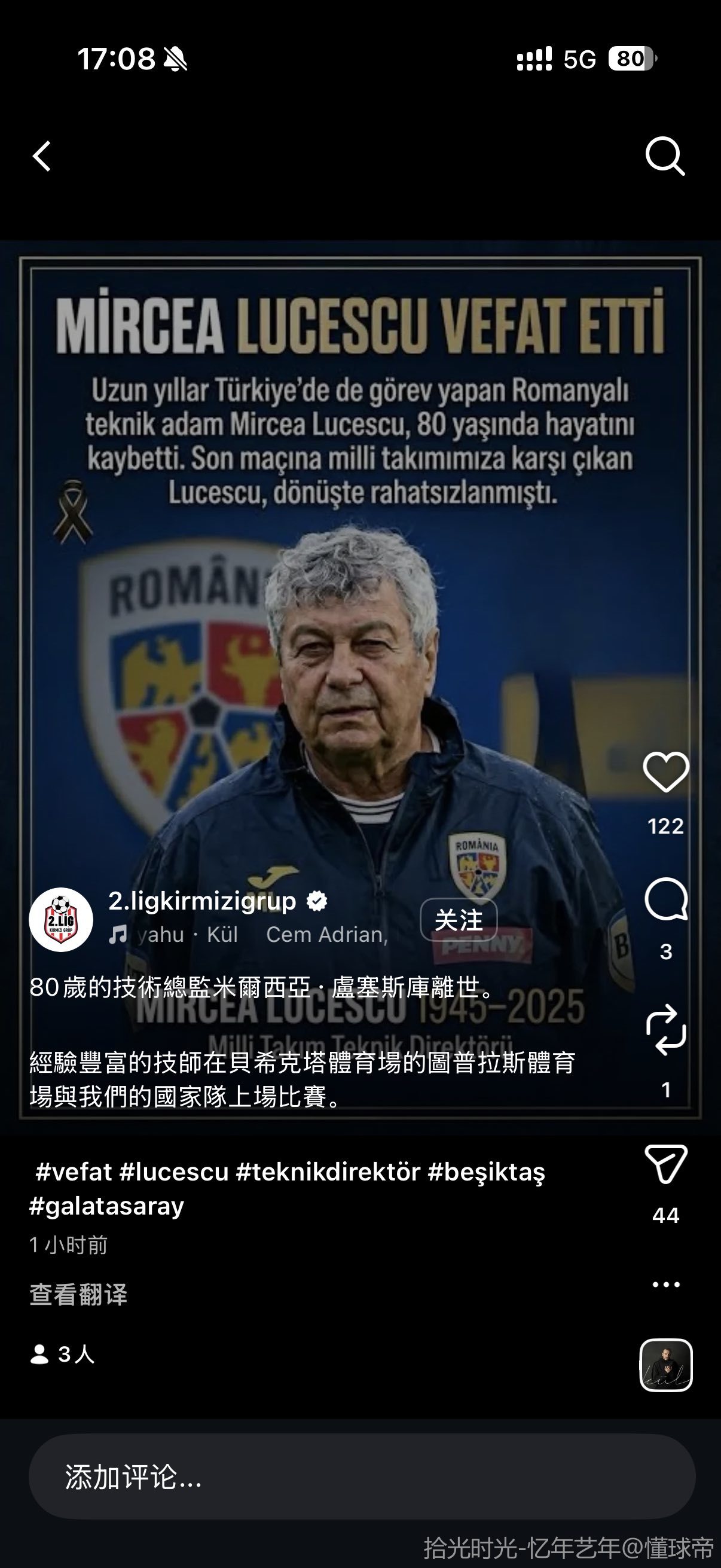Image resolution: width=721 pixels, height=1568 pixels.
Task: Open the #galatasaray hashtag
Action: [x=106, y=1206]
